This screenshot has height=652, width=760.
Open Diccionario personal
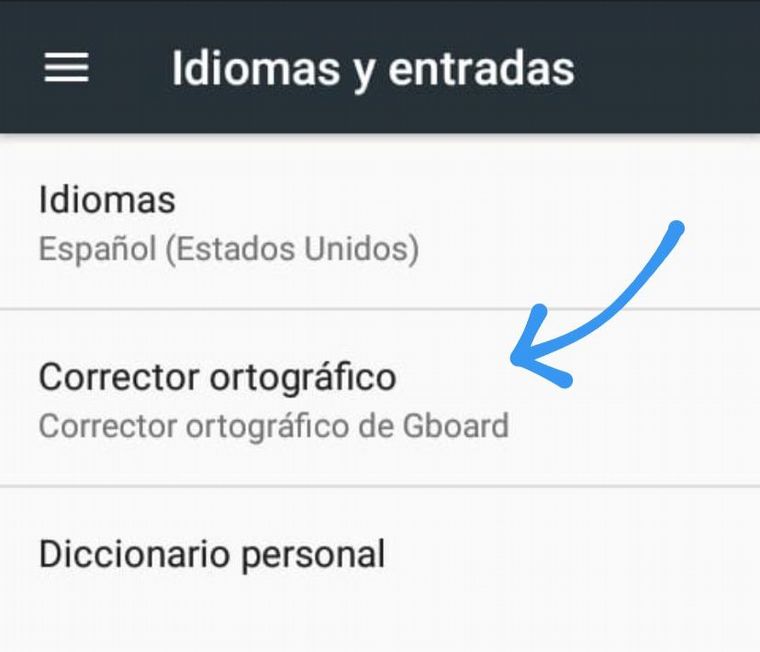click(212, 554)
